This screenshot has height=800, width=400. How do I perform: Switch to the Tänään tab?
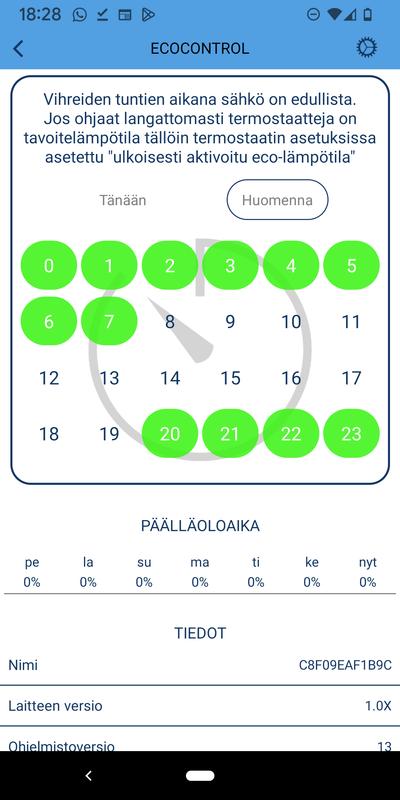(x=122, y=200)
